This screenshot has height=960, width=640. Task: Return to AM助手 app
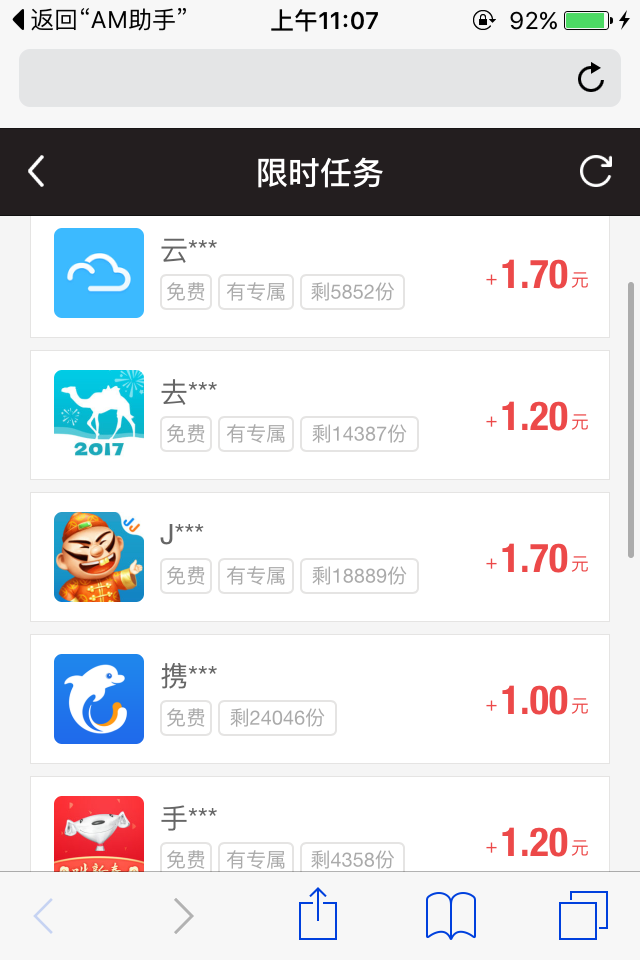tap(100, 20)
